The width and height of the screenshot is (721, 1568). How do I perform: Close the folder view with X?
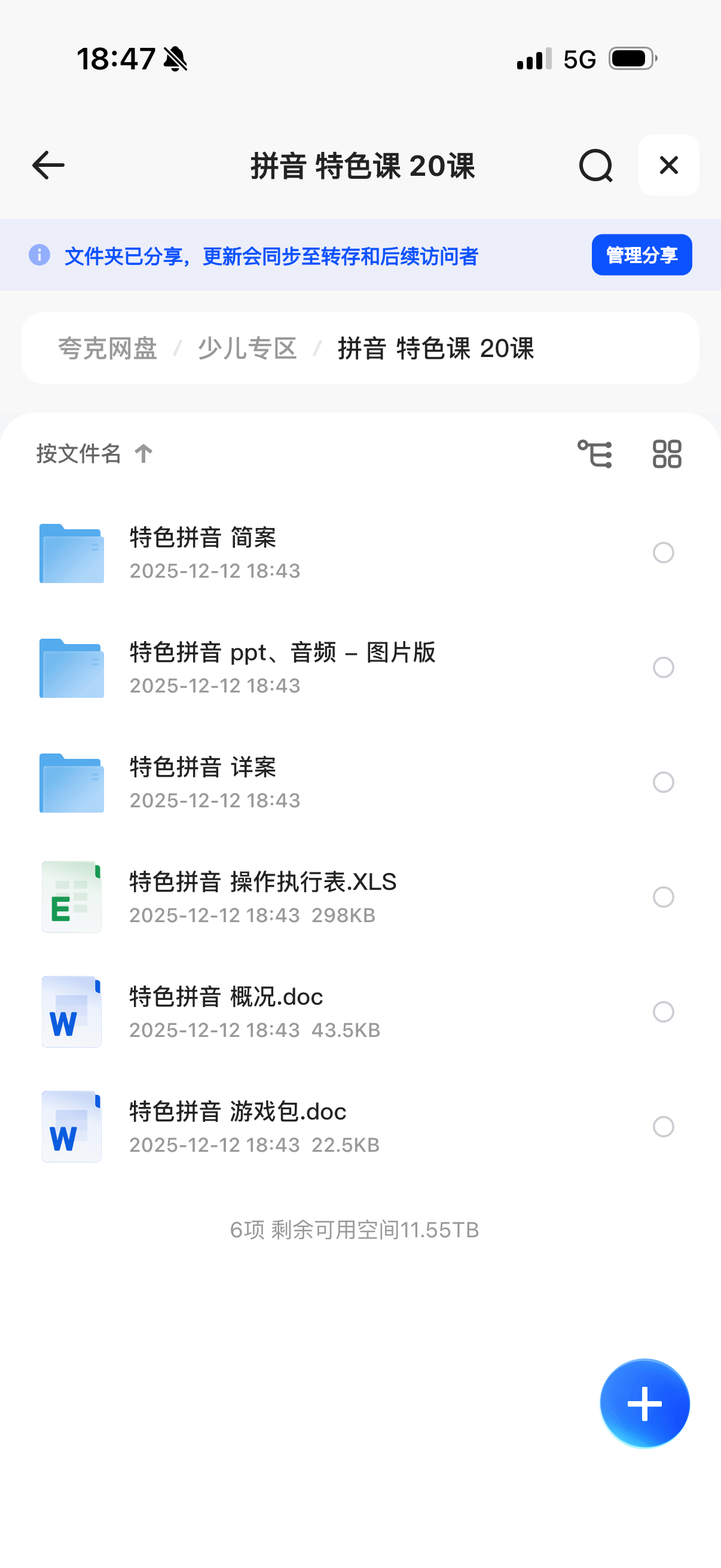pos(668,165)
